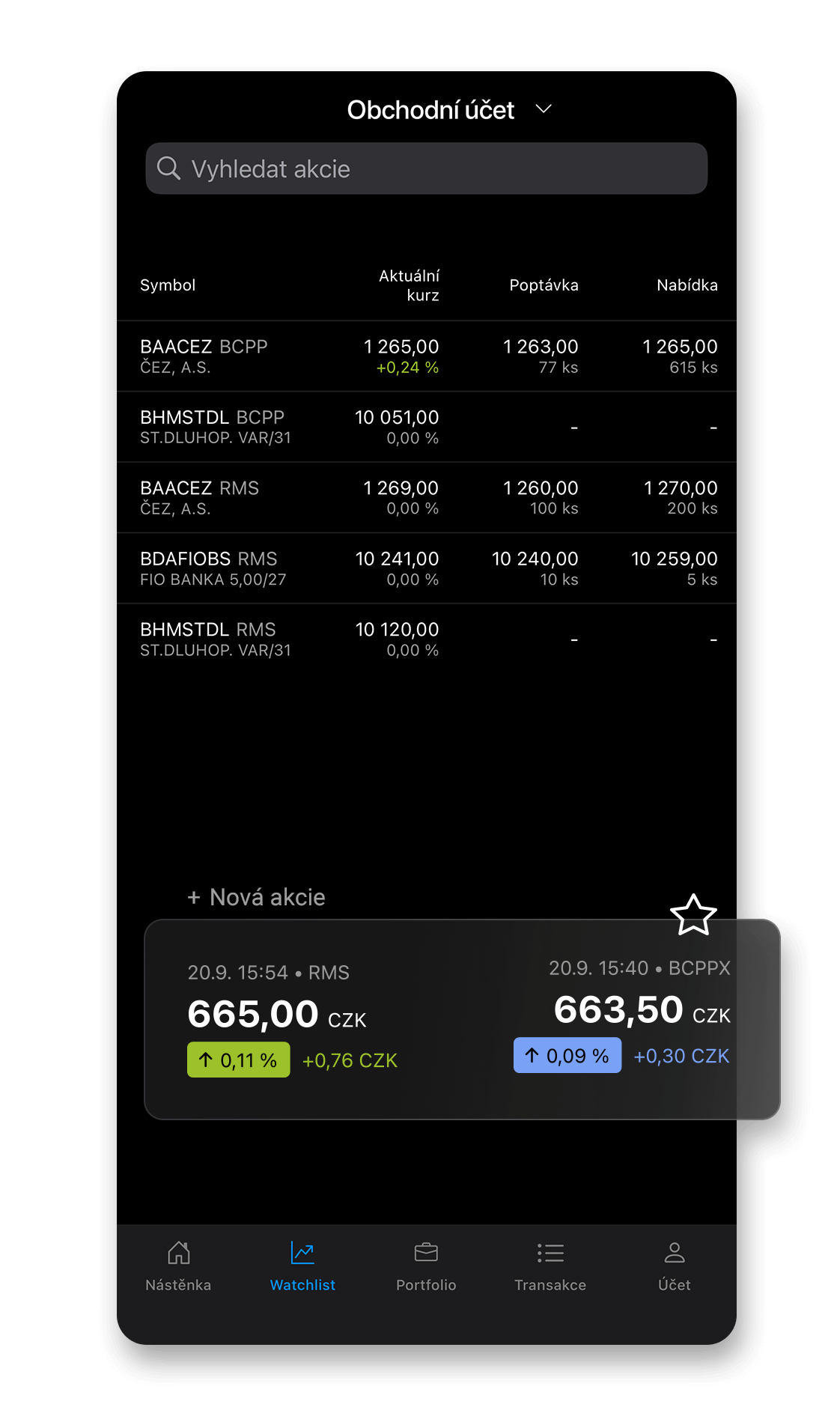Screen dimensions: 840x1413
Task: Tap the star icon above the quote card
Action: pos(693,915)
